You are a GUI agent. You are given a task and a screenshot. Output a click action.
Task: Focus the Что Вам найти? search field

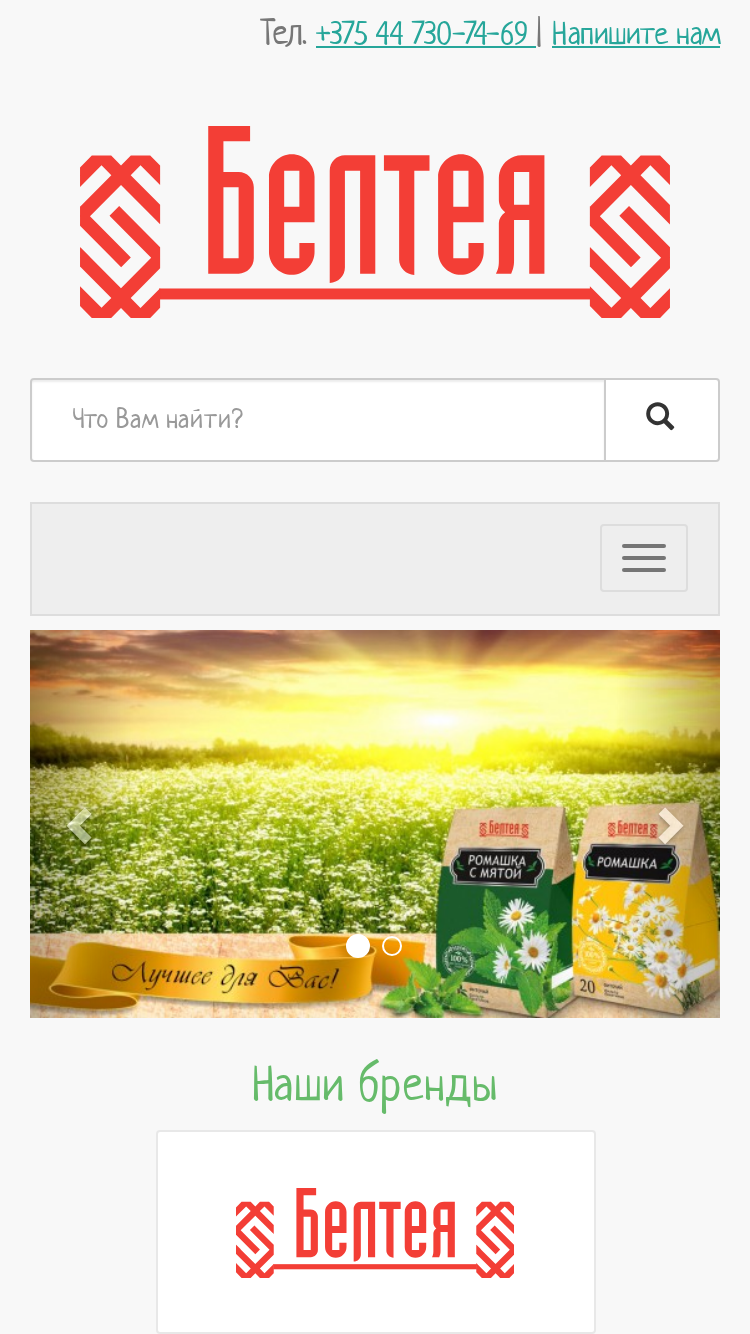coord(318,420)
